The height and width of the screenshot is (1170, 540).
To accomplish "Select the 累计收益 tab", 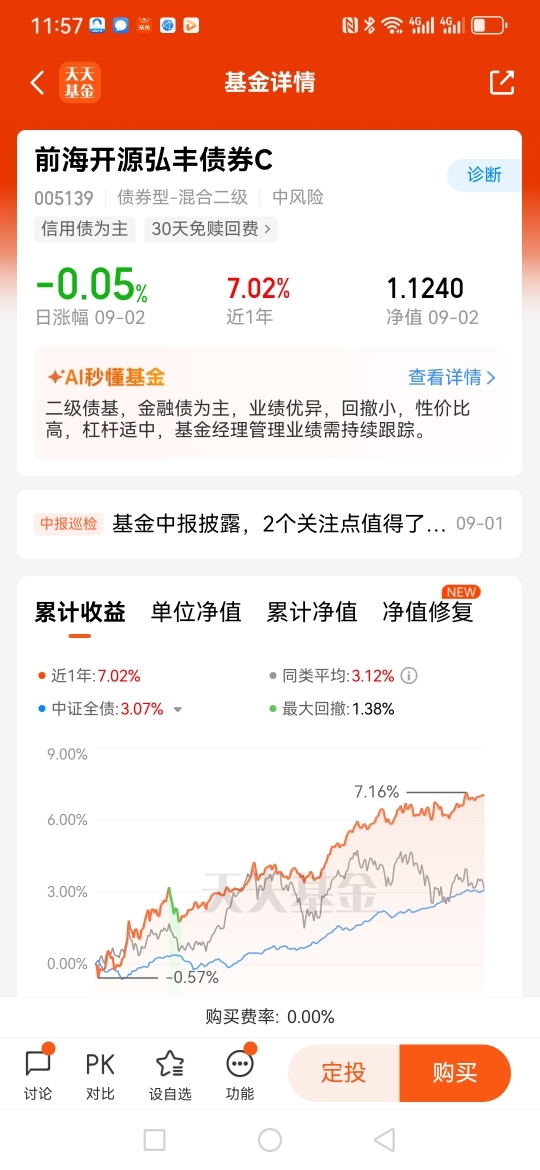I will click(80, 613).
